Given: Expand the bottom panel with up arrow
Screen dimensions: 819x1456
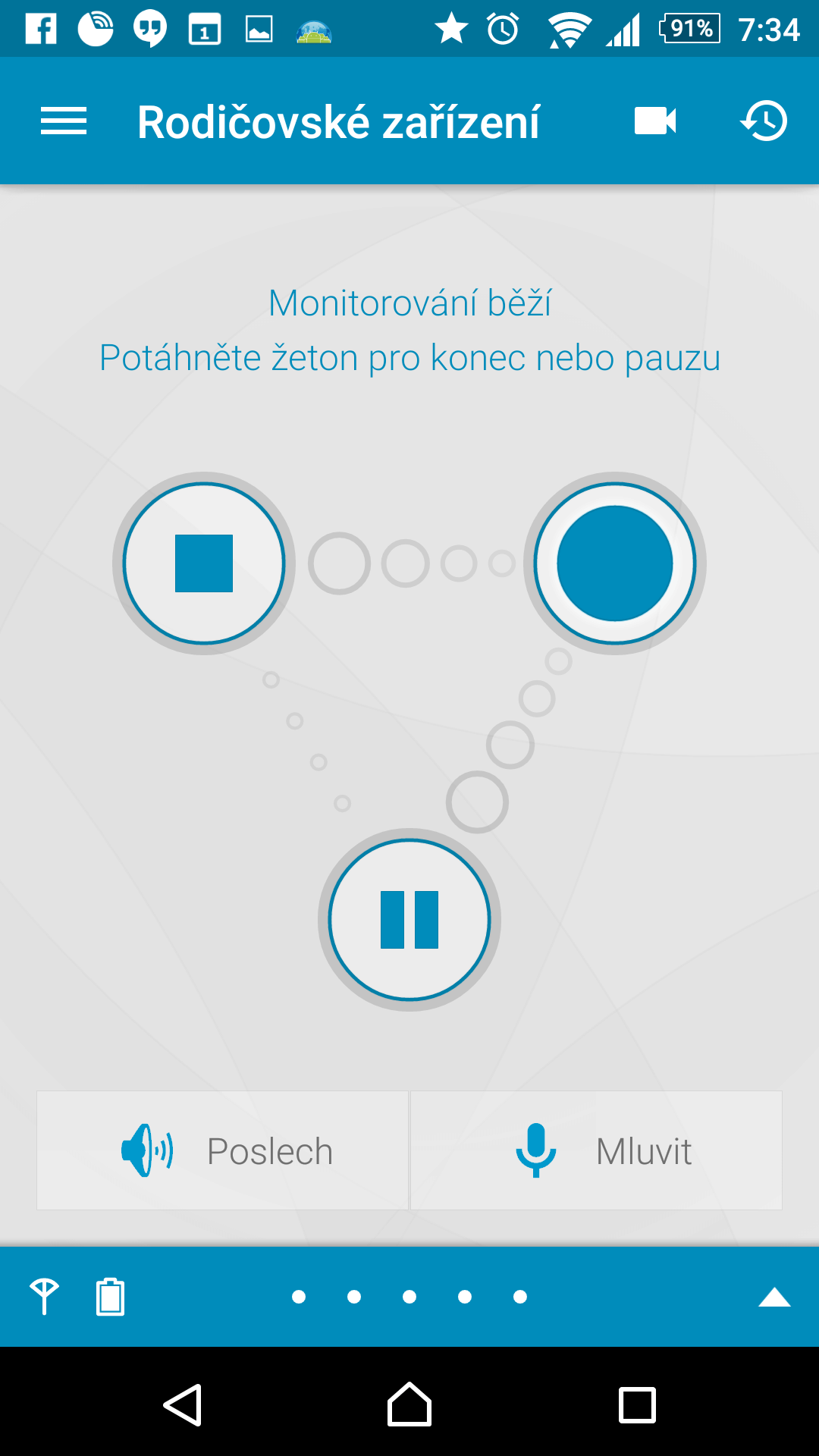Looking at the screenshot, I should coord(774,1298).
